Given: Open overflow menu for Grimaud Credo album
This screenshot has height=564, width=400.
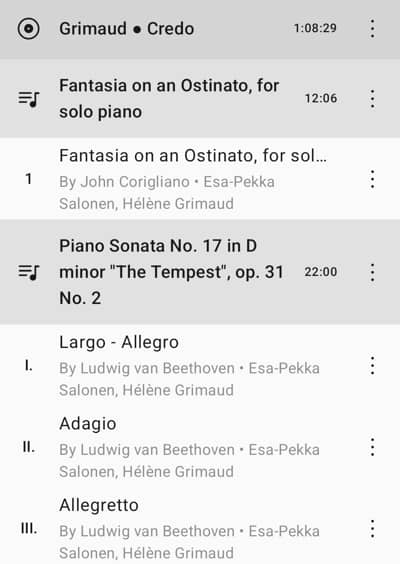Looking at the screenshot, I should (x=372, y=29).
